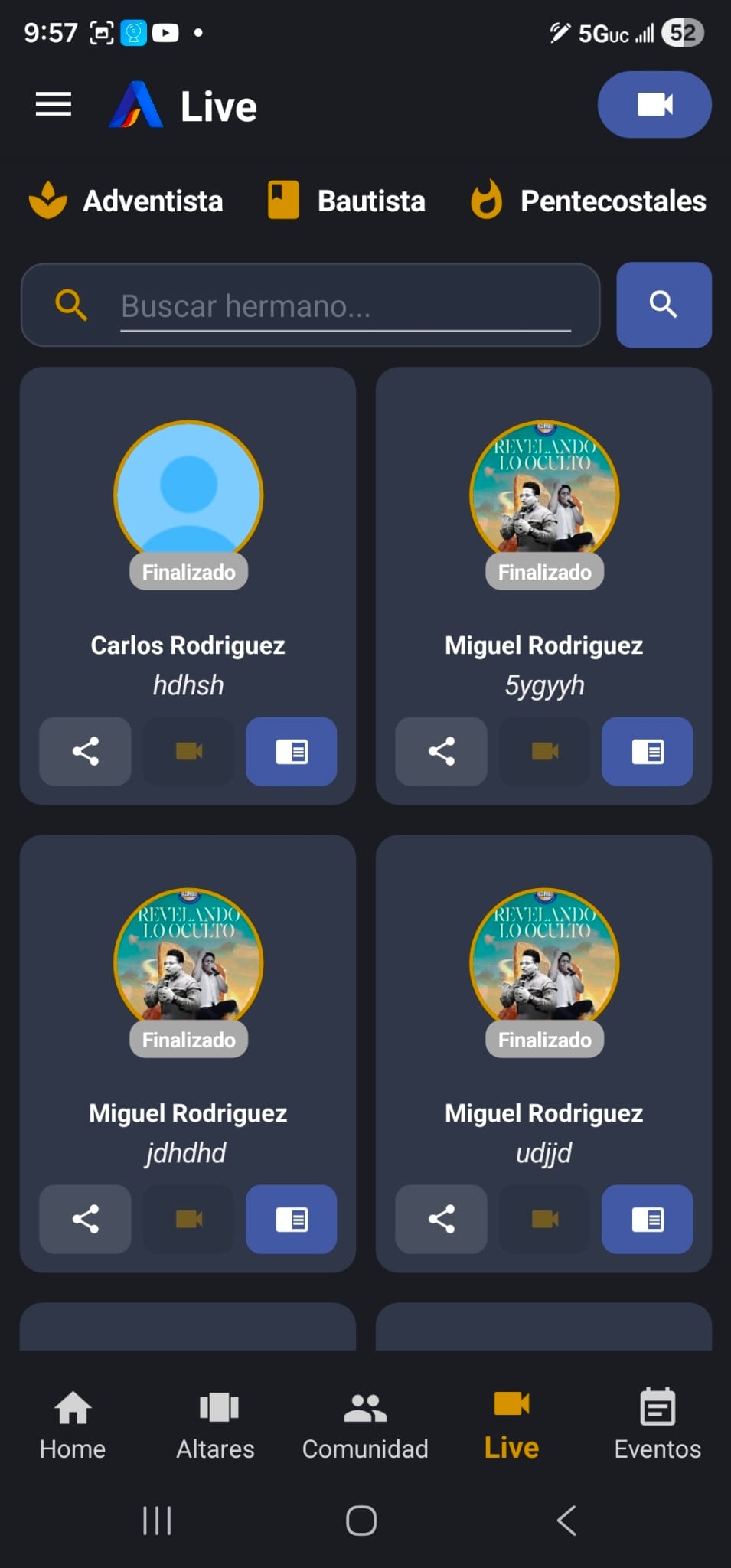The height and width of the screenshot is (1568, 731).
Task: Filter by Bautista category
Action: coord(347,201)
